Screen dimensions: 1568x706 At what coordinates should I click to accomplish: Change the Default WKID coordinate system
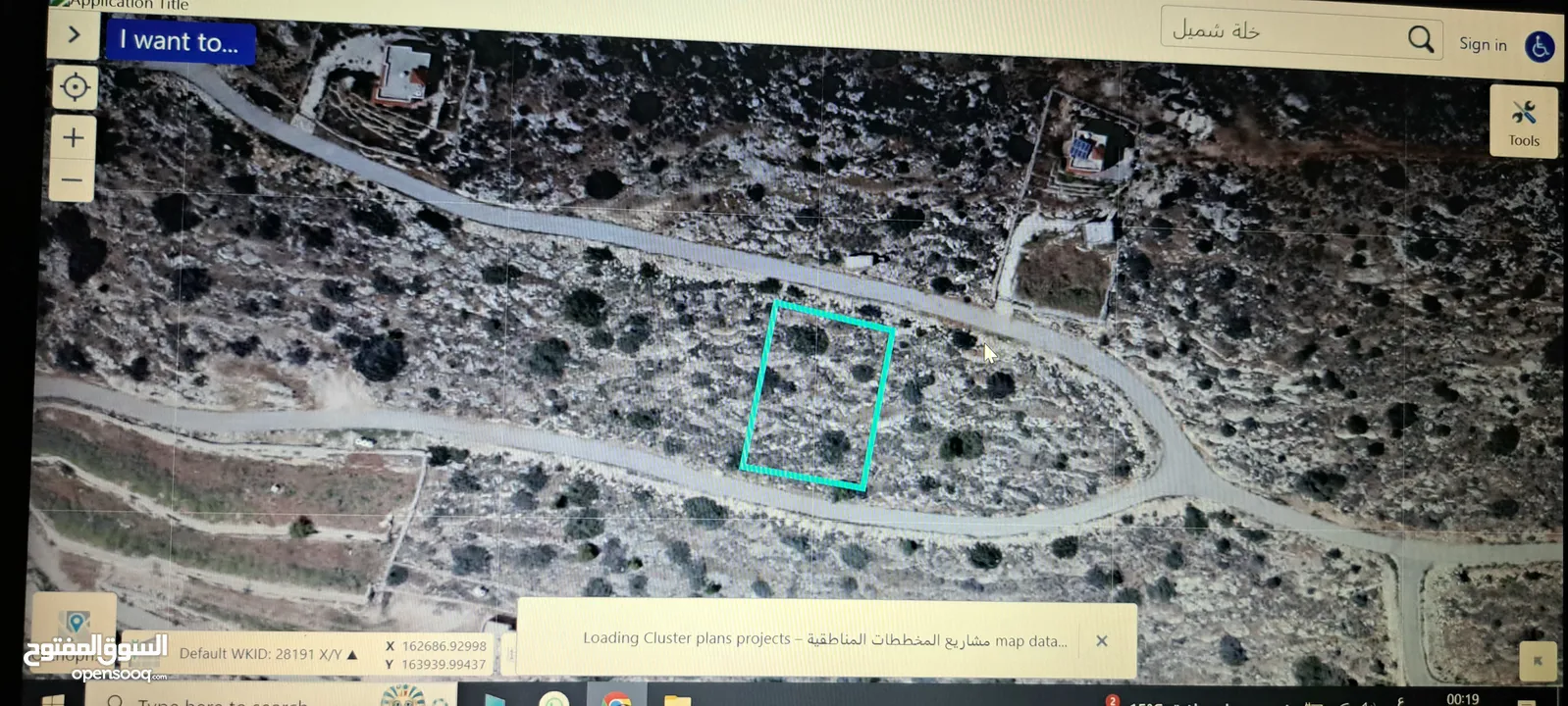click(x=268, y=654)
